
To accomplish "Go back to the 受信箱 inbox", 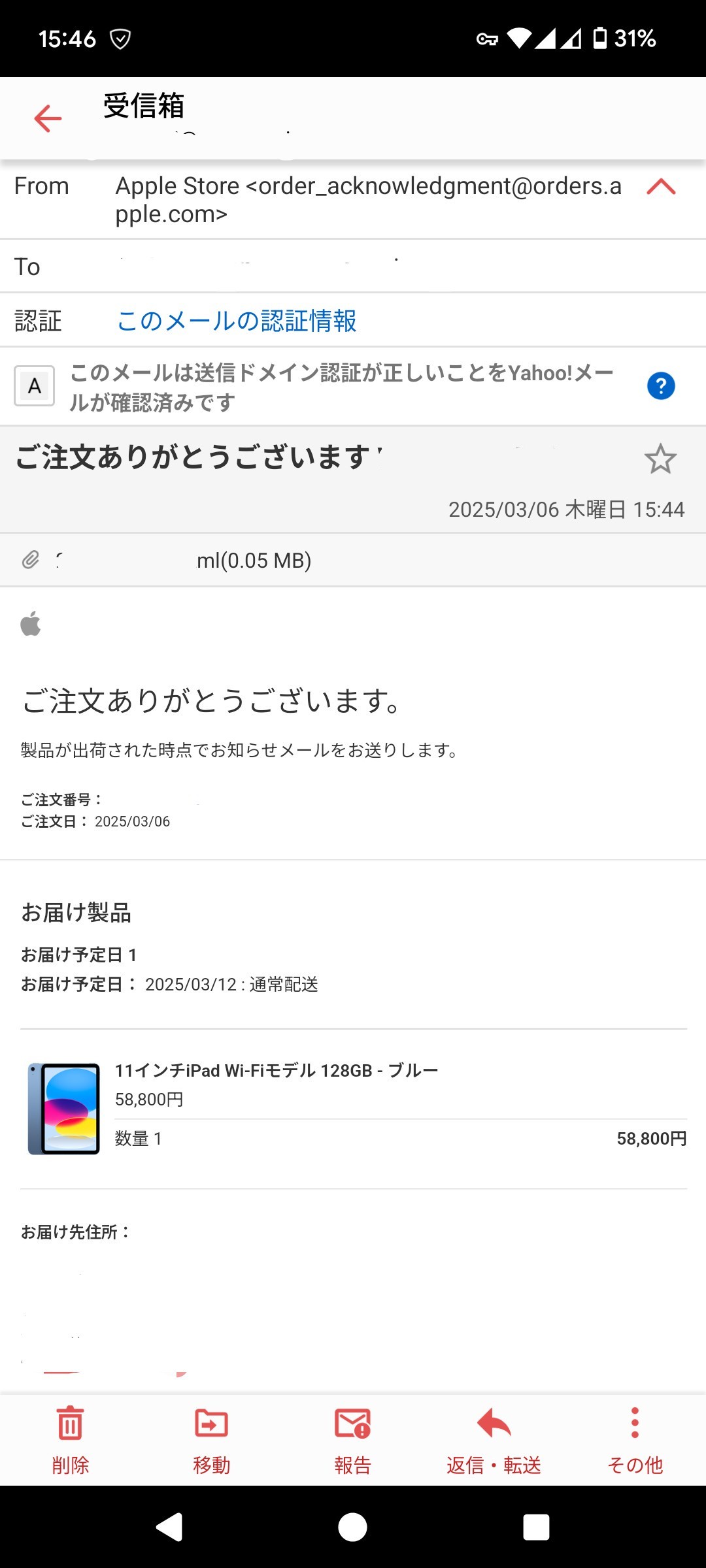I will click(48, 118).
